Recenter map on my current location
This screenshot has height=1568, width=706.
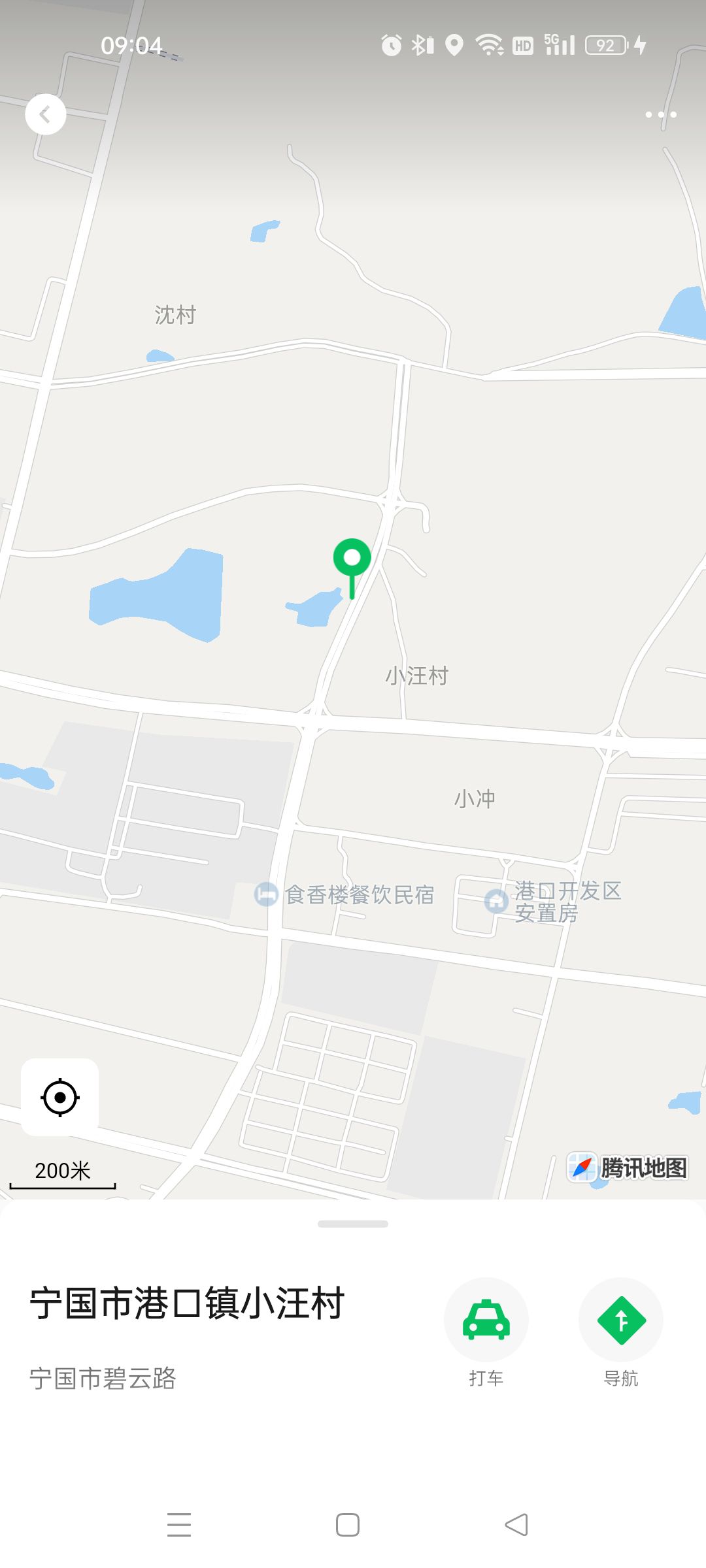pos(60,1097)
